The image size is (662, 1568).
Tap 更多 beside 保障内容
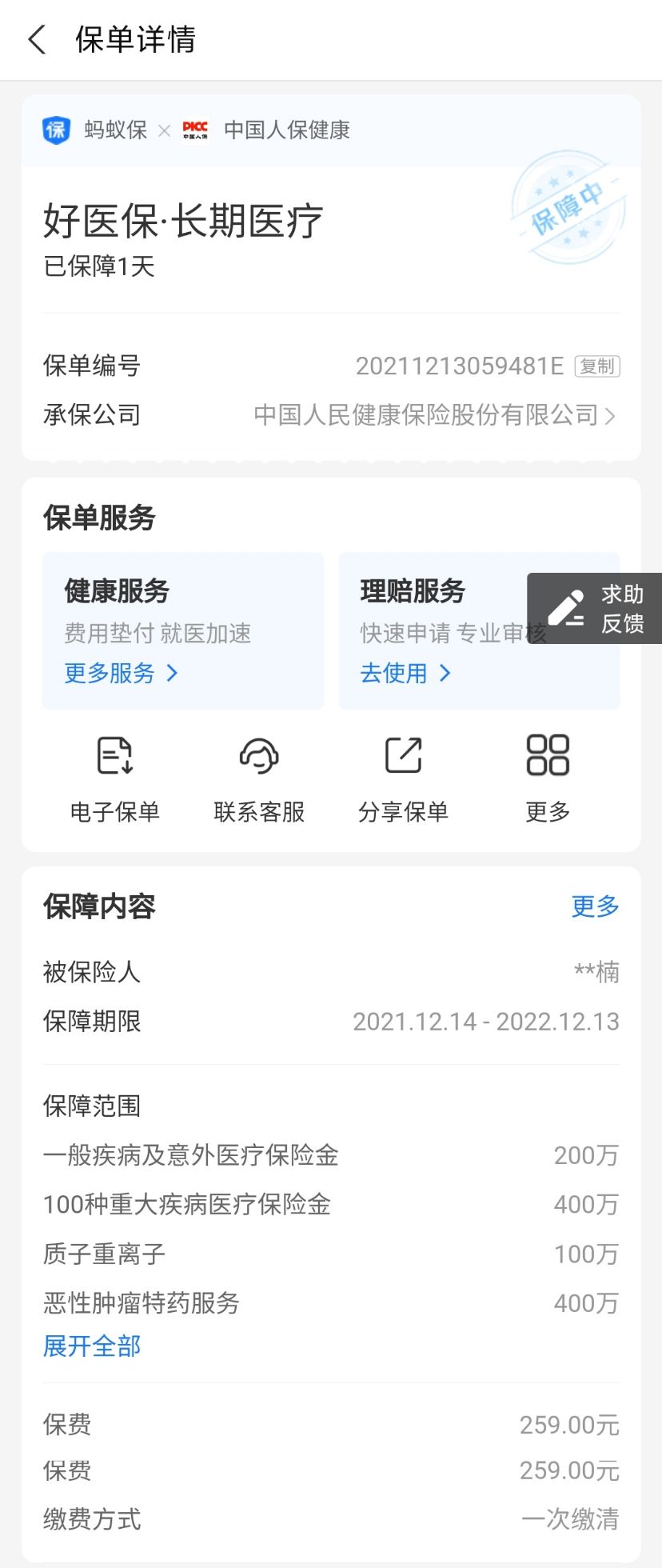tap(596, 906)
